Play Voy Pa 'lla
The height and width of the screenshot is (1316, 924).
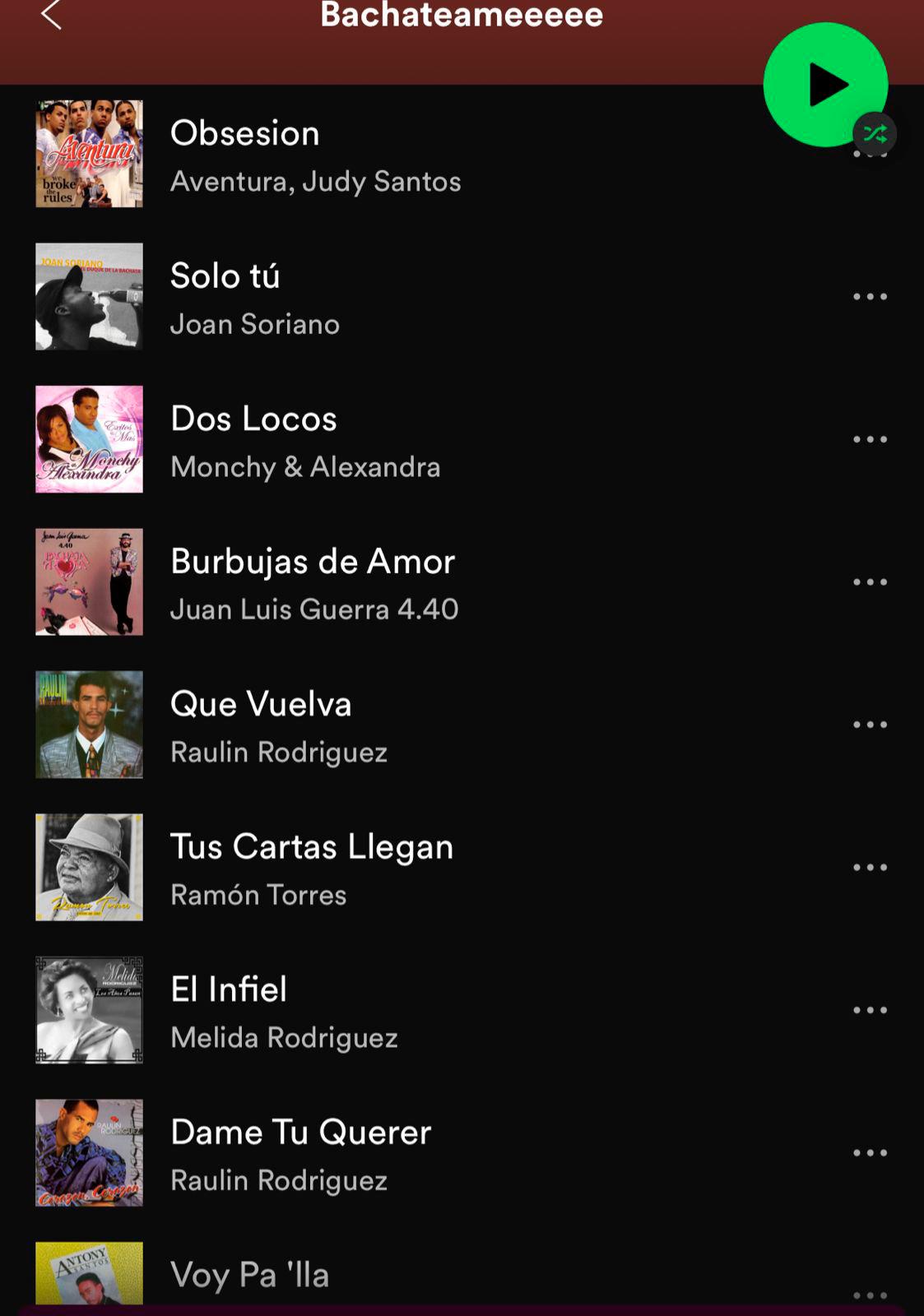329,1275
